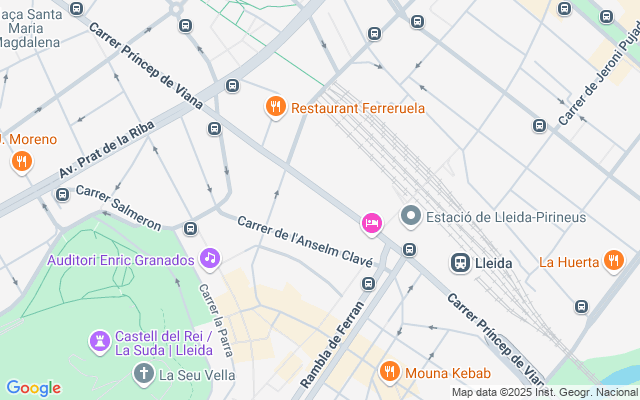
Task: Open the La Seu Vella church marker
Action: tap(144, 375)
